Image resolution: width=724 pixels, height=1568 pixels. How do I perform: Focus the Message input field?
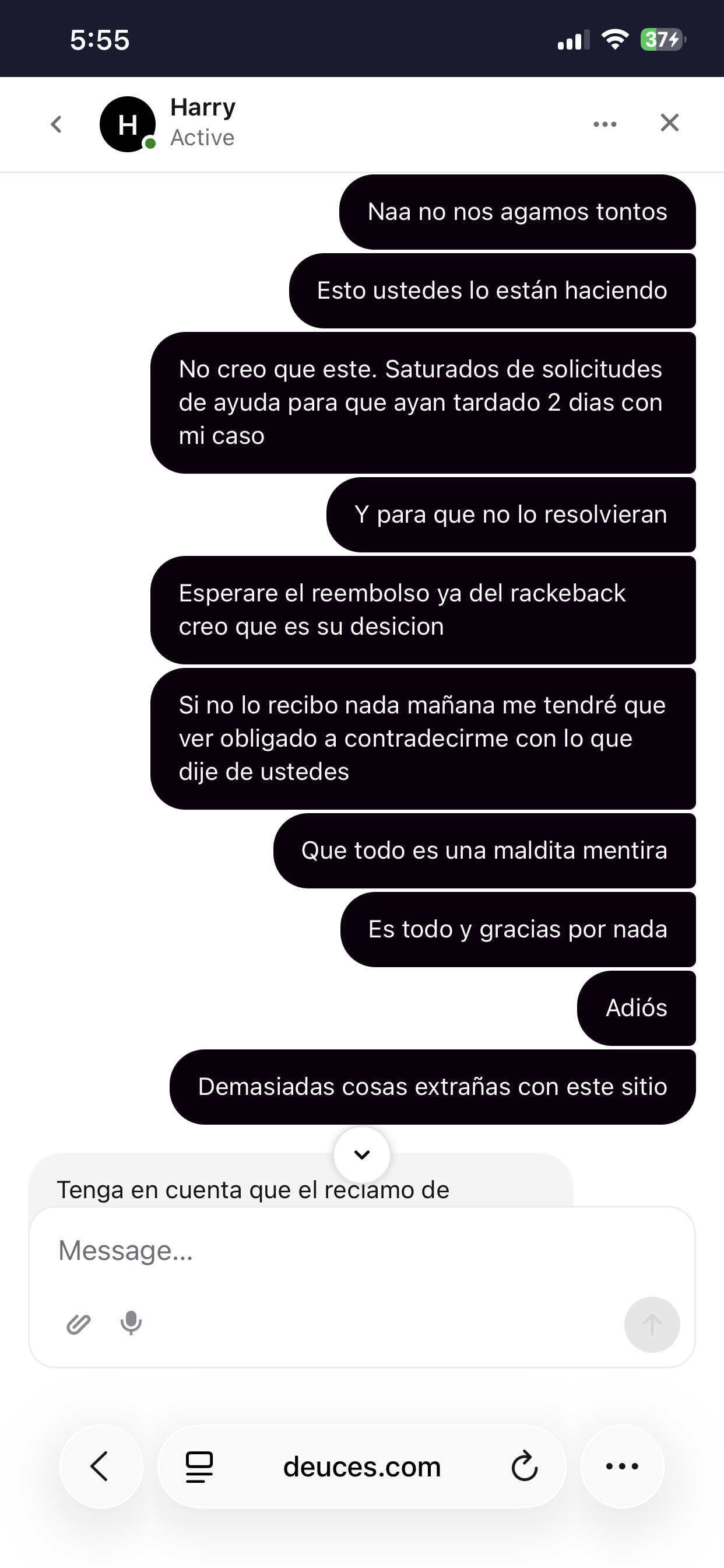340,1251
